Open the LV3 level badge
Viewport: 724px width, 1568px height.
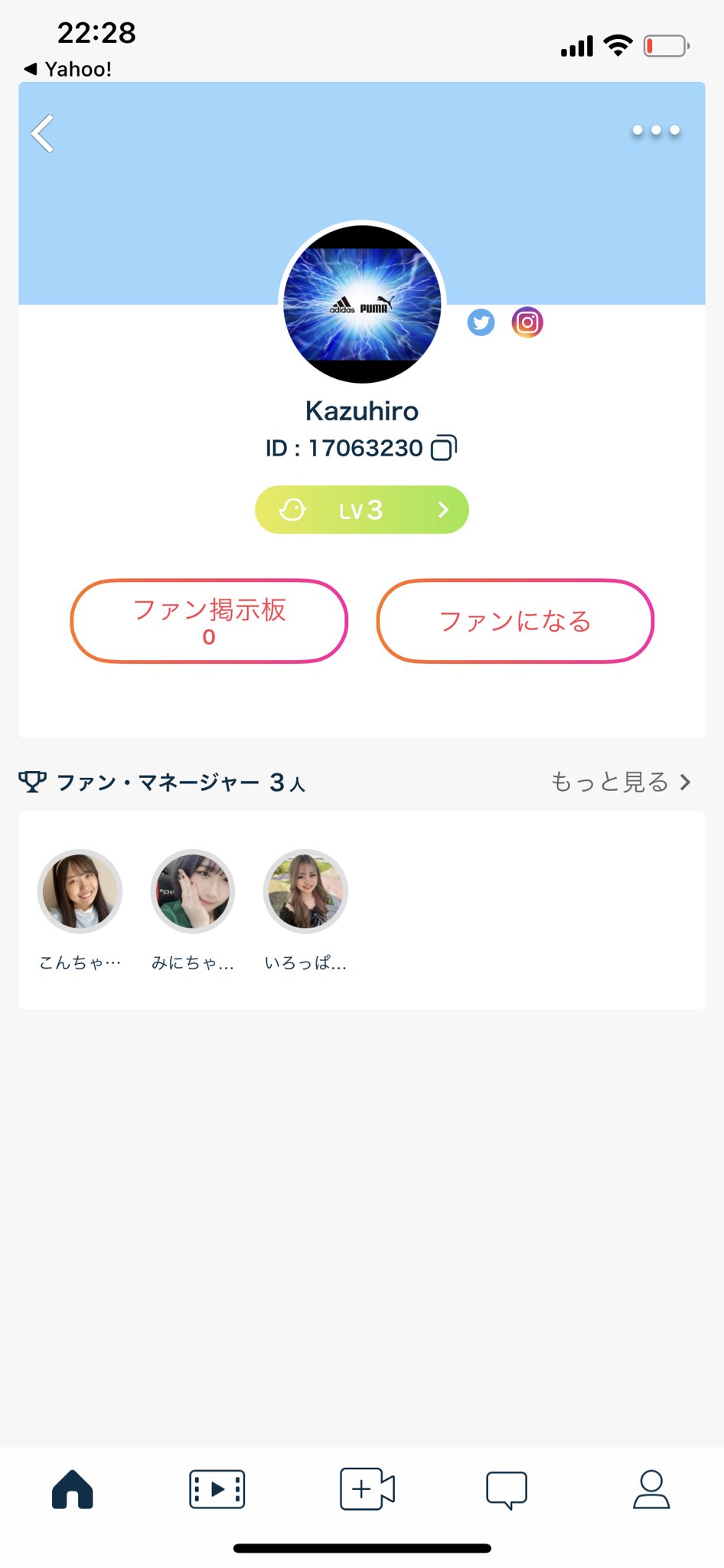coord(361,510)
